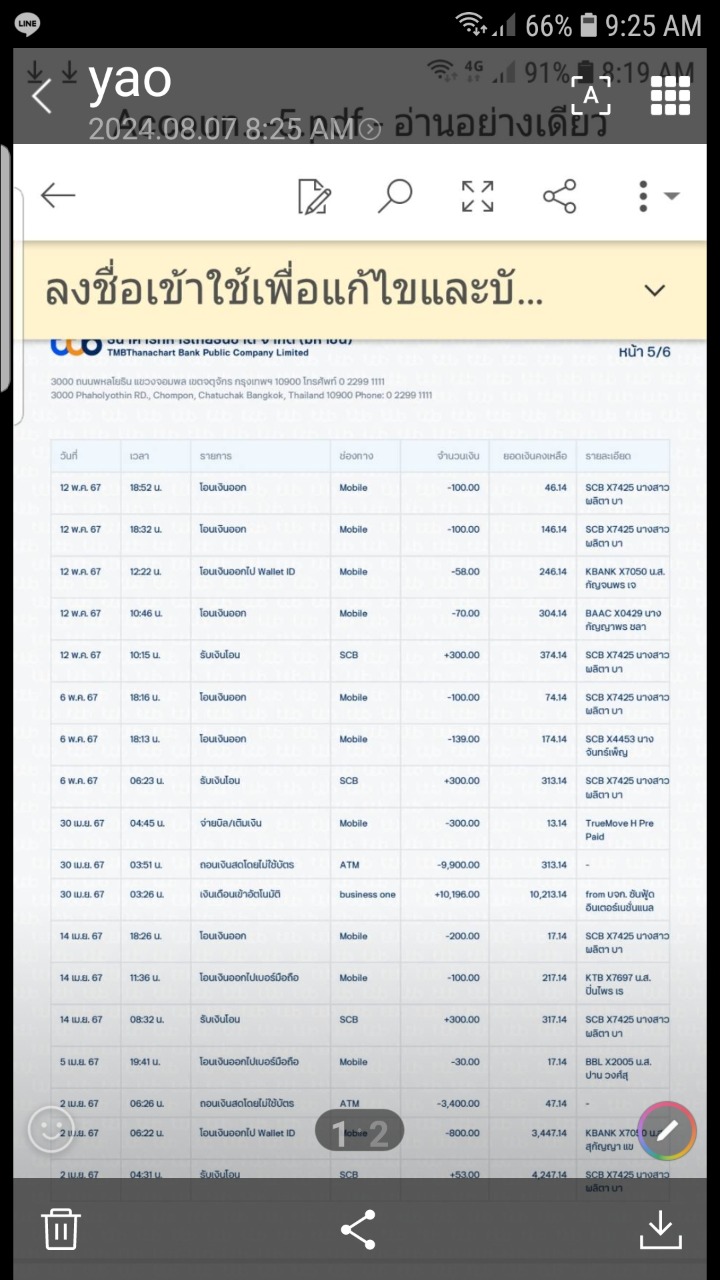
Task: Share this image
Action: pos(358,1229)
